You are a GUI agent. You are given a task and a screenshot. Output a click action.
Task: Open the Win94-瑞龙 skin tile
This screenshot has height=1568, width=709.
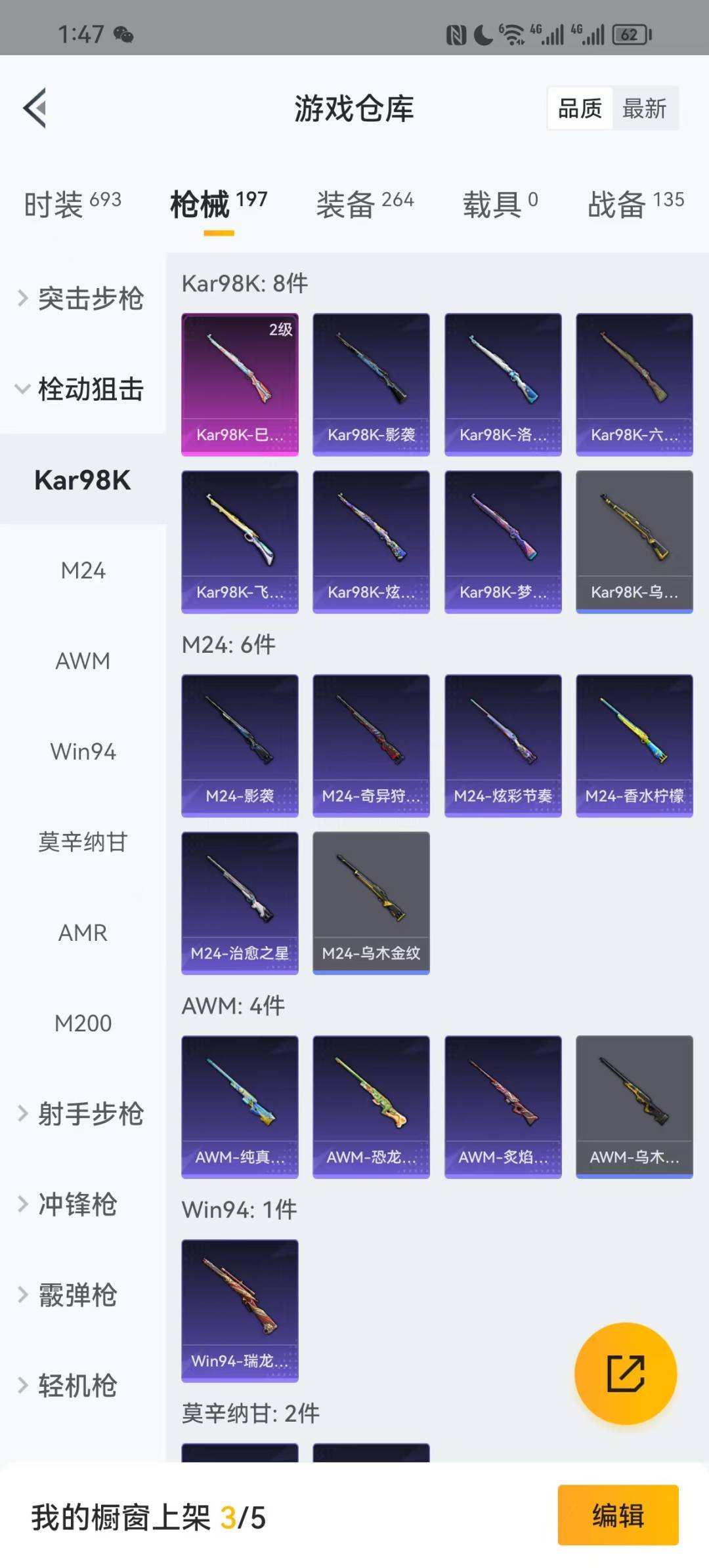[240, 1310]
